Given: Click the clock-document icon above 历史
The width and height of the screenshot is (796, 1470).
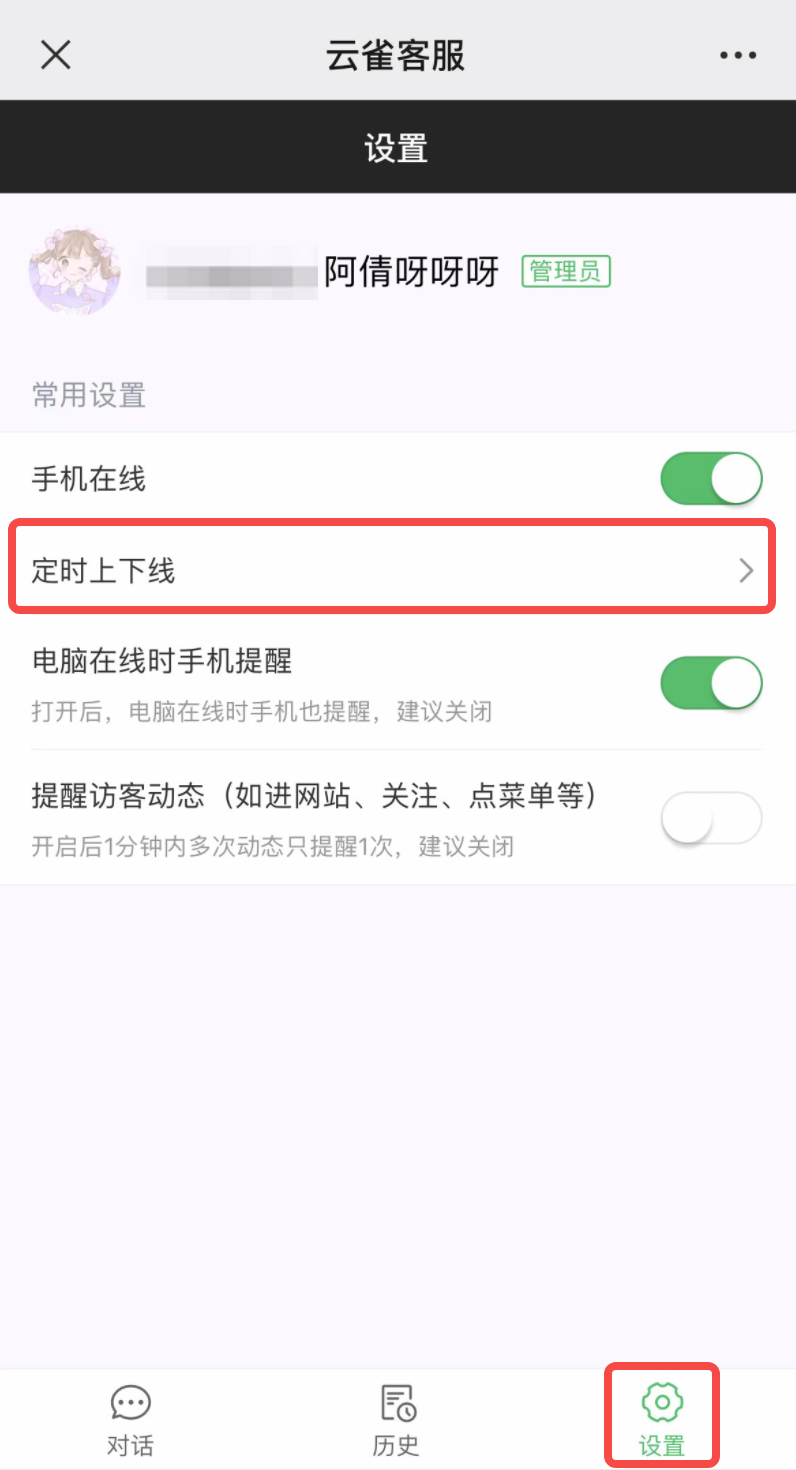Looking at the screenshot, I should (397, 1404).
